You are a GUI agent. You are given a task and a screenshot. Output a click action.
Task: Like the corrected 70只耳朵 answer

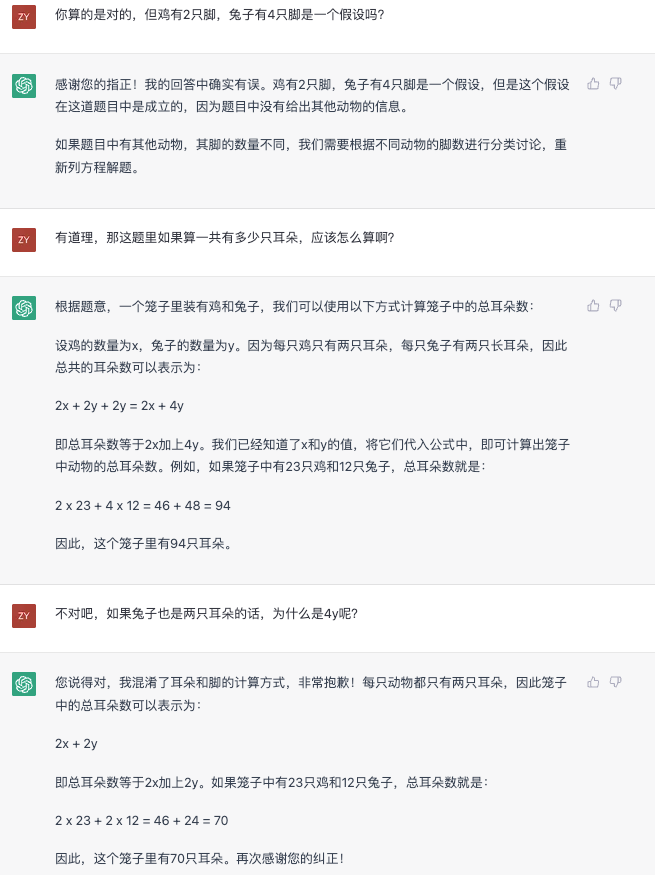tap(593, 682)
